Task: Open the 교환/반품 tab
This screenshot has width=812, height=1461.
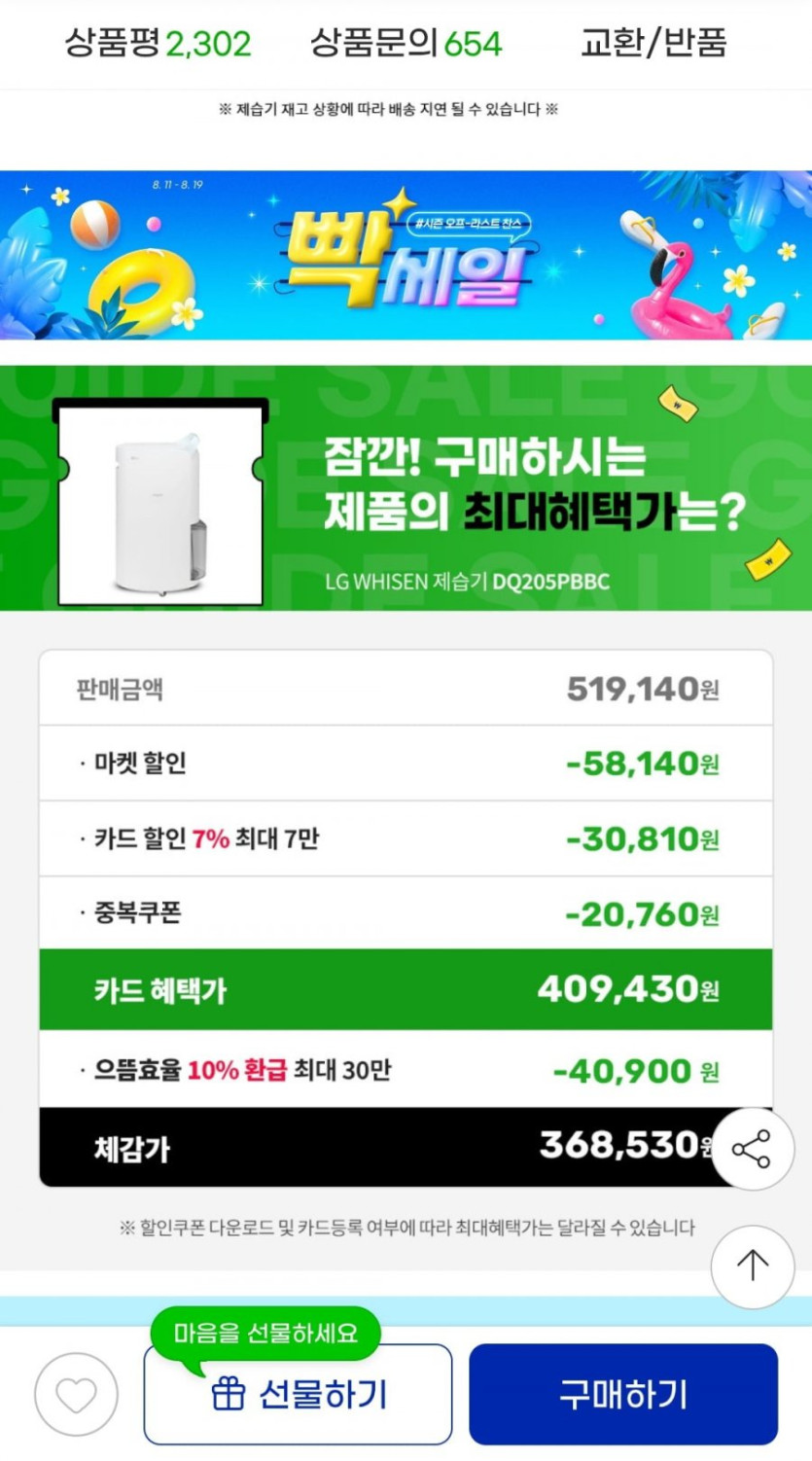Action: coord(653,43)
